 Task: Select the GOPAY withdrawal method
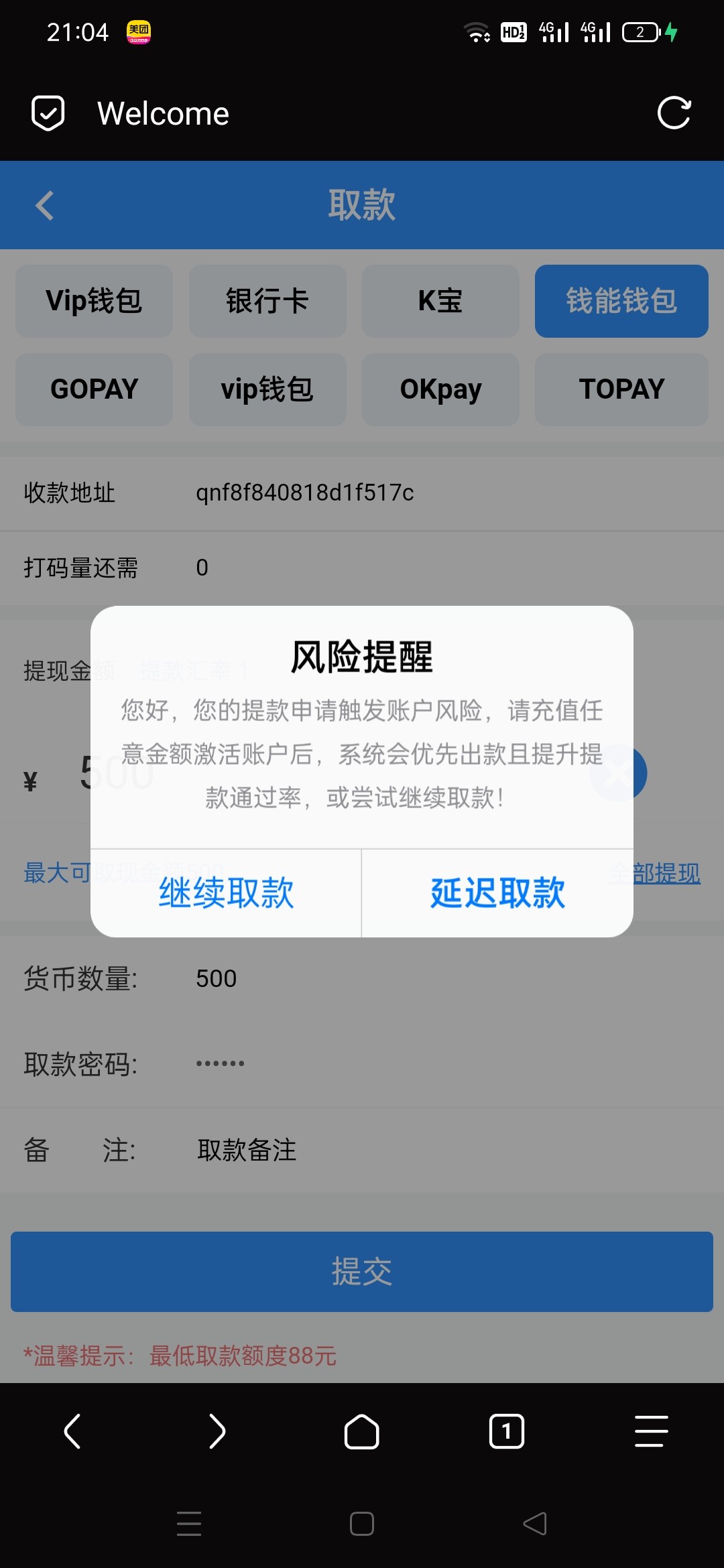click(x=94, y=389)
